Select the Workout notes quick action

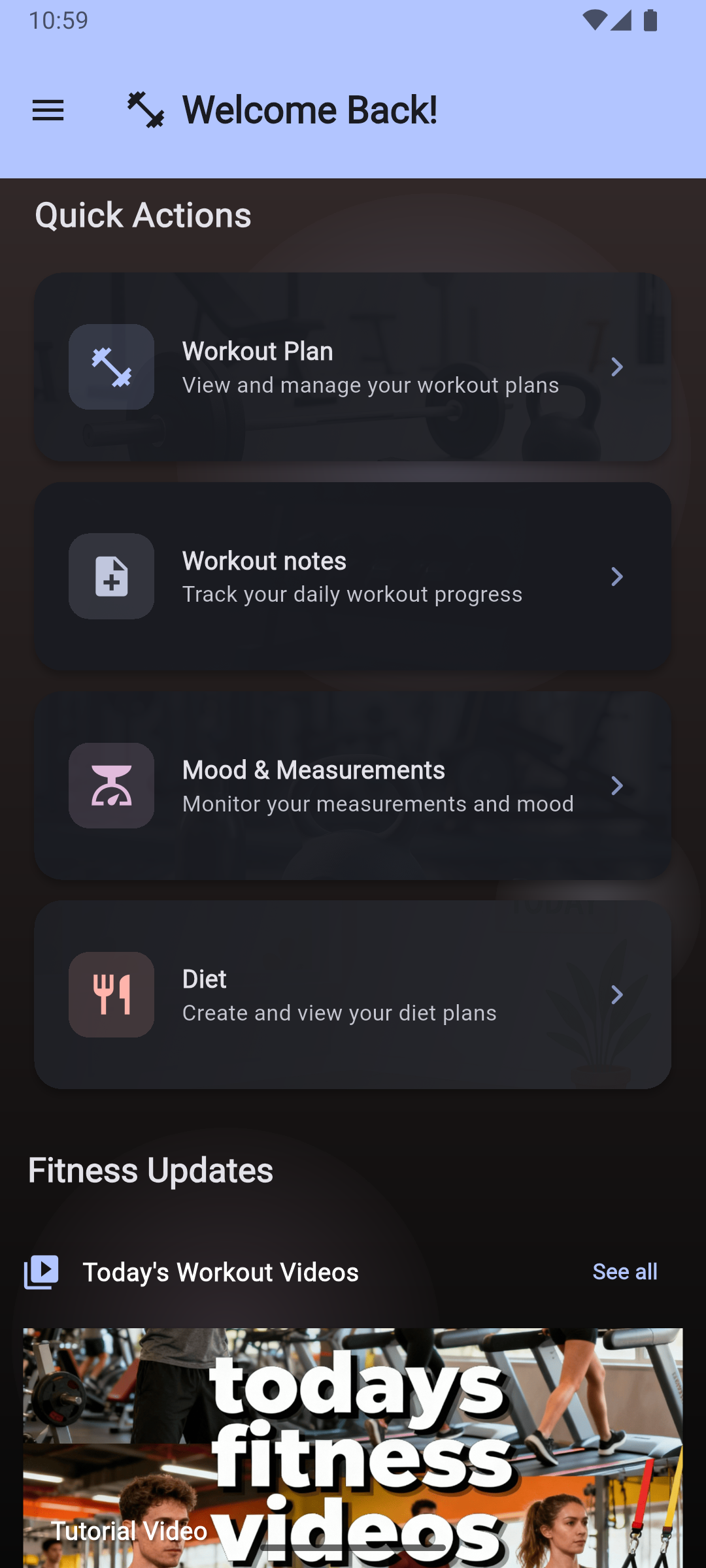click(353, 576)
